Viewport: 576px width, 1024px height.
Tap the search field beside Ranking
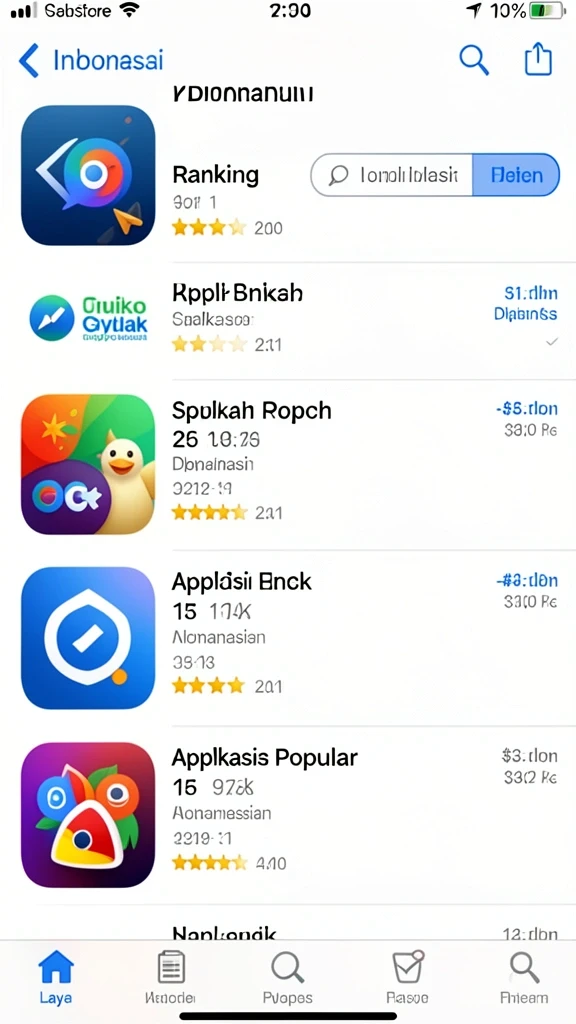coord(392,175)
